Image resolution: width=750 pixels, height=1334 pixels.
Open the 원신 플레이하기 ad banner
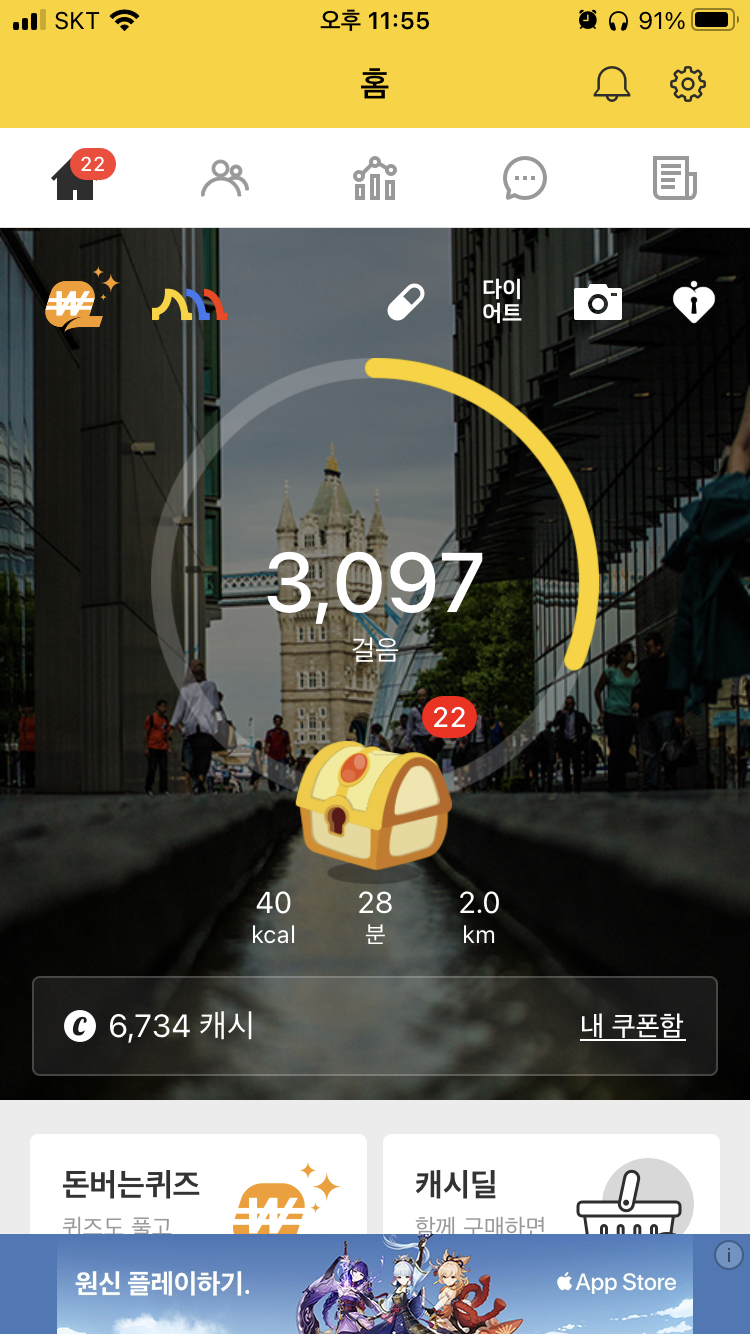[x=375, y=1284]
